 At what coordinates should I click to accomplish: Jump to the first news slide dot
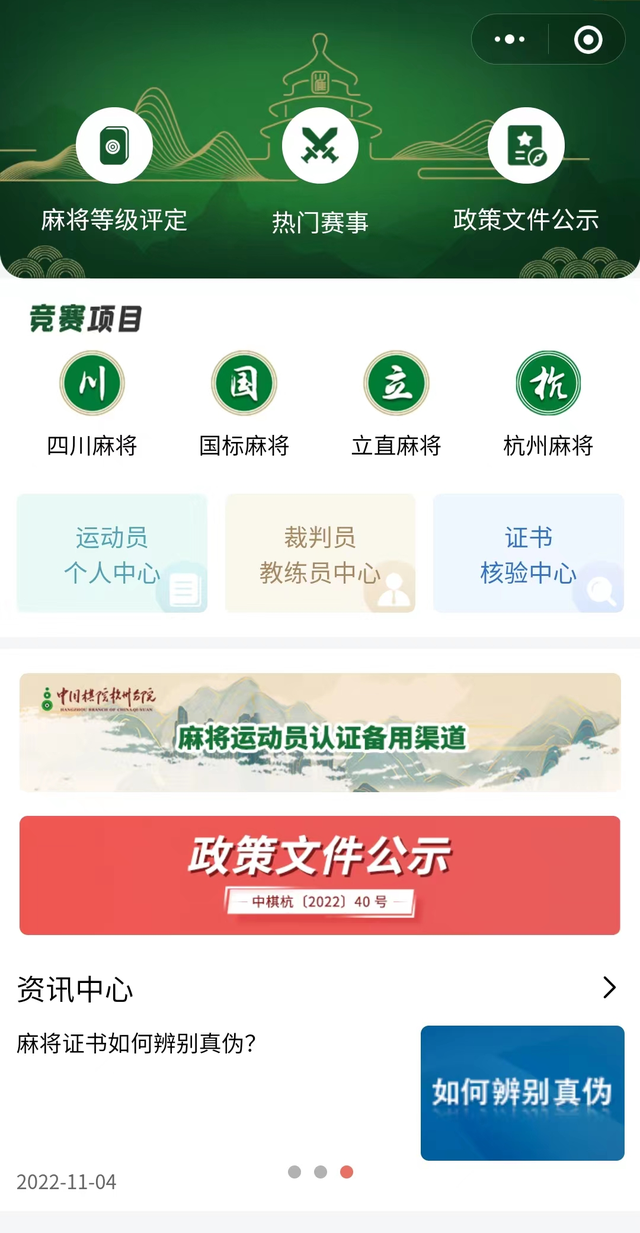click(294, 1172)
